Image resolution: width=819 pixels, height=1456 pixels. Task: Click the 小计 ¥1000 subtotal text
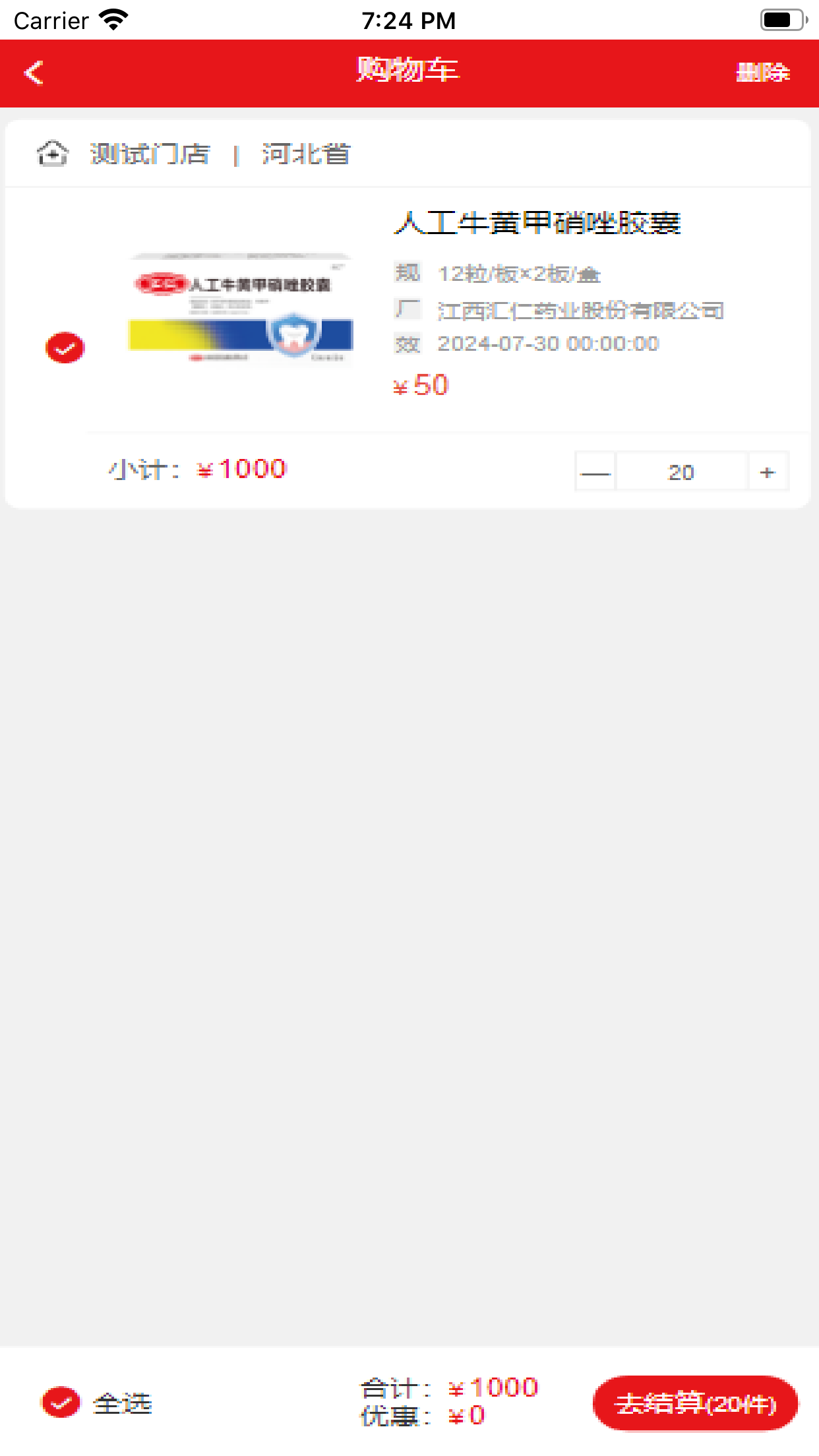[198, 469]
